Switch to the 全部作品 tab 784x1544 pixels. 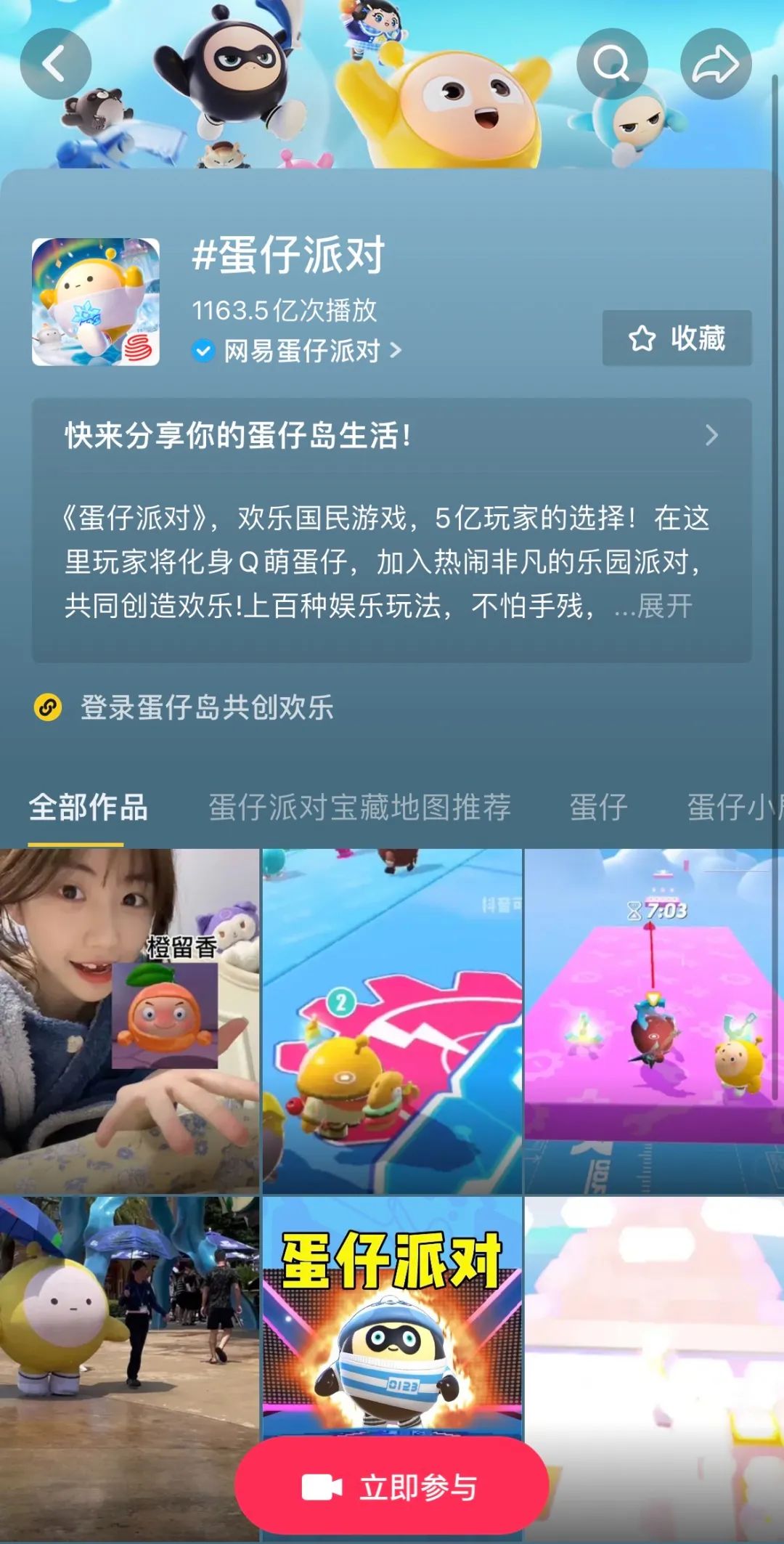click(88, 808)
